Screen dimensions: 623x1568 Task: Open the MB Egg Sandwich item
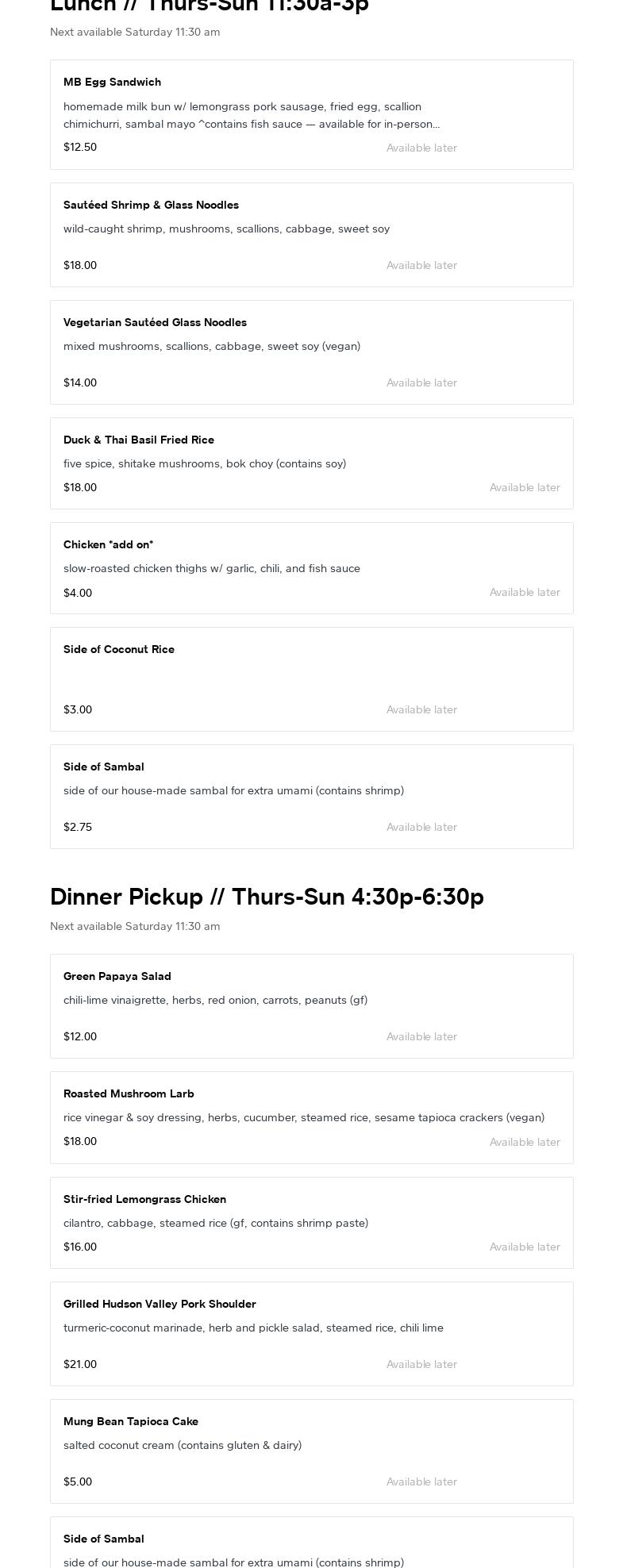coord(311,114)
